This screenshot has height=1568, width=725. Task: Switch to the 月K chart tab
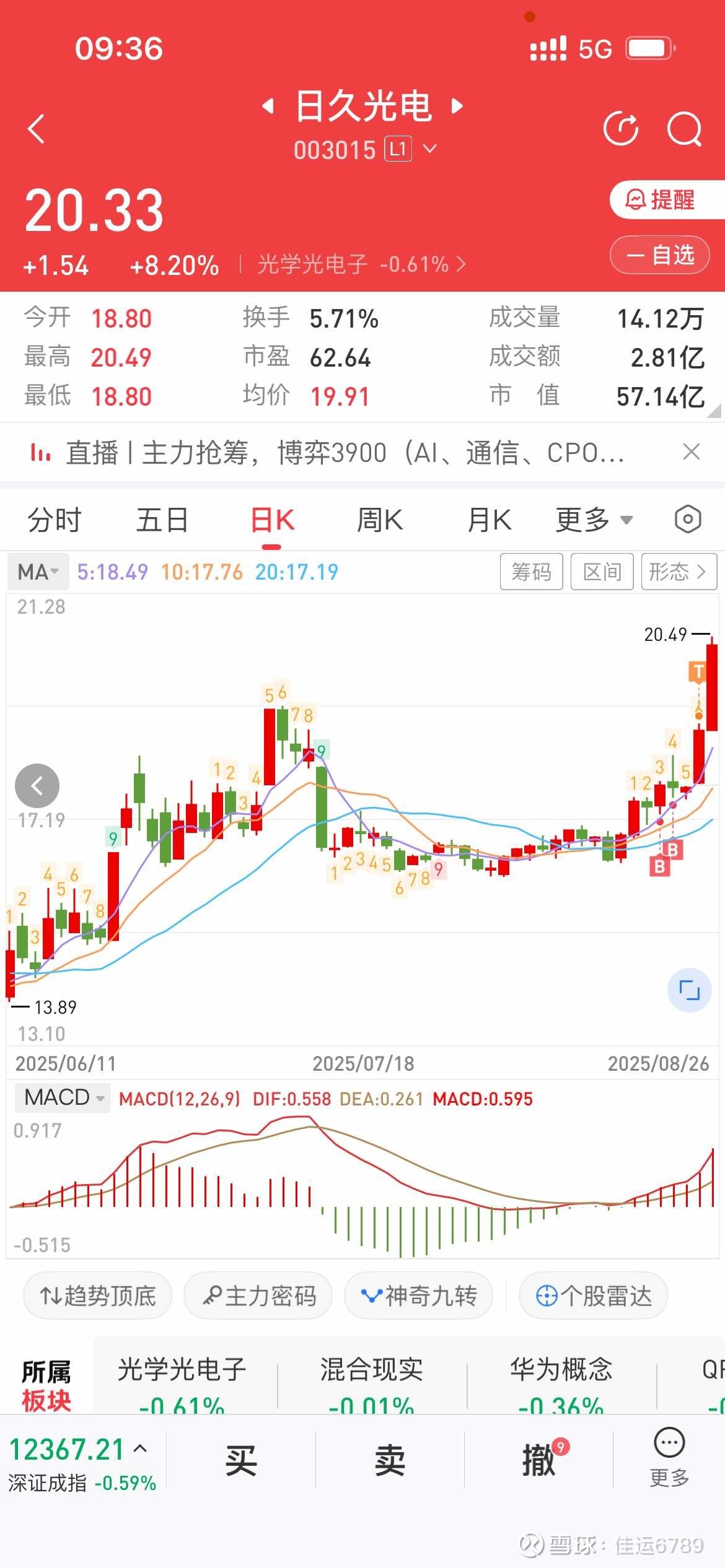489,520
